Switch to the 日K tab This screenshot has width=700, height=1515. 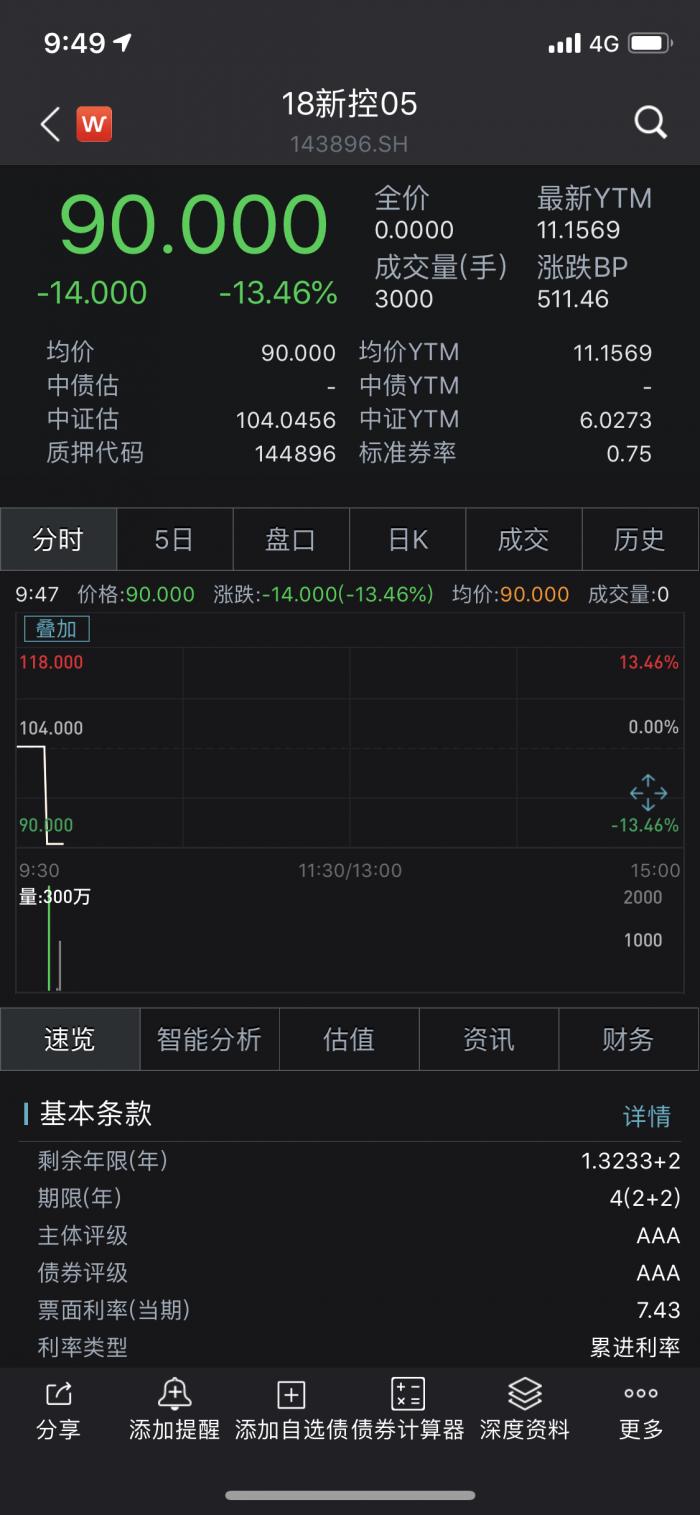[408, 540]
